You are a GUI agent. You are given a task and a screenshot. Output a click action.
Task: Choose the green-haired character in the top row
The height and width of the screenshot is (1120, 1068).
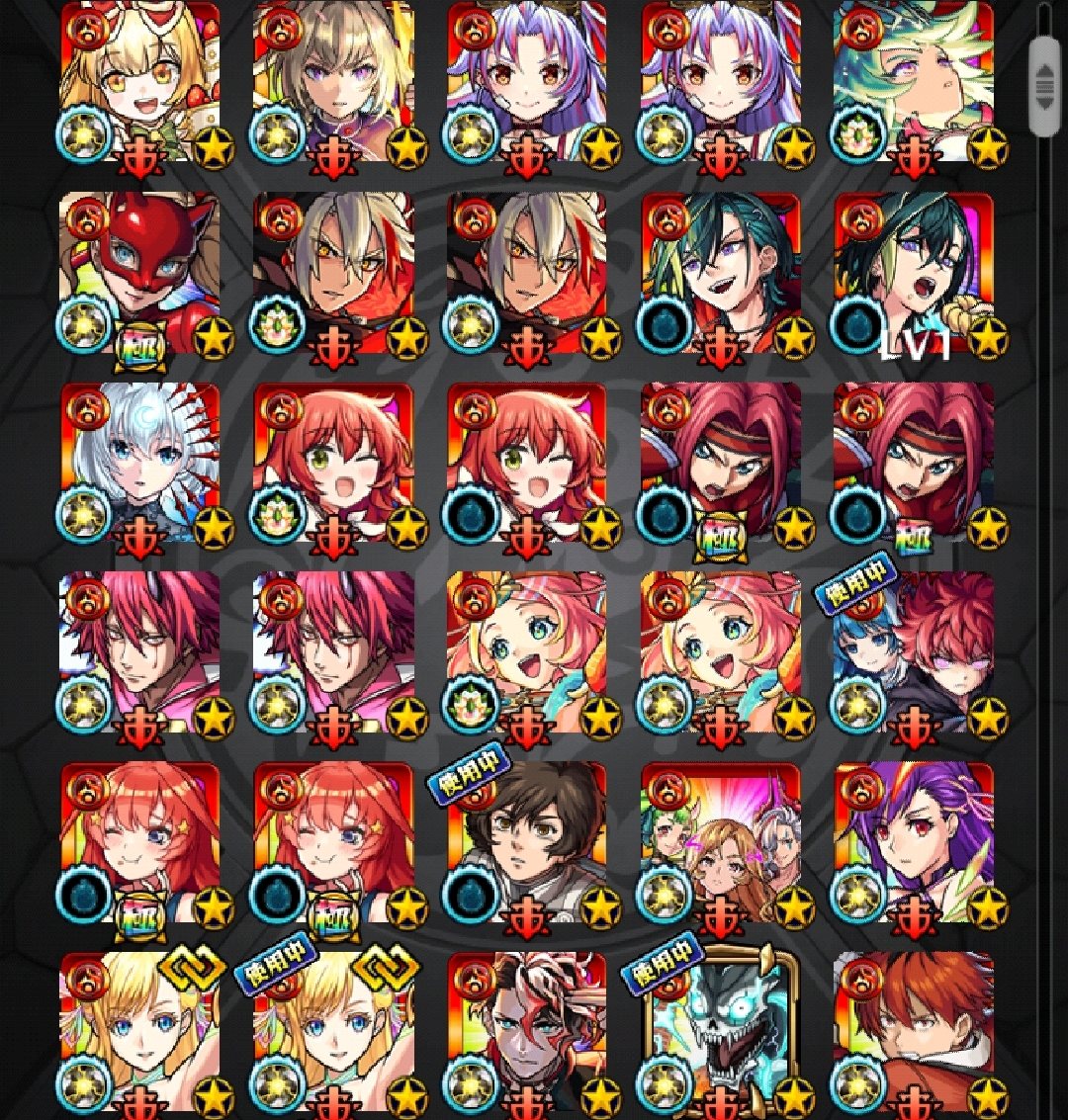point(915,84)
